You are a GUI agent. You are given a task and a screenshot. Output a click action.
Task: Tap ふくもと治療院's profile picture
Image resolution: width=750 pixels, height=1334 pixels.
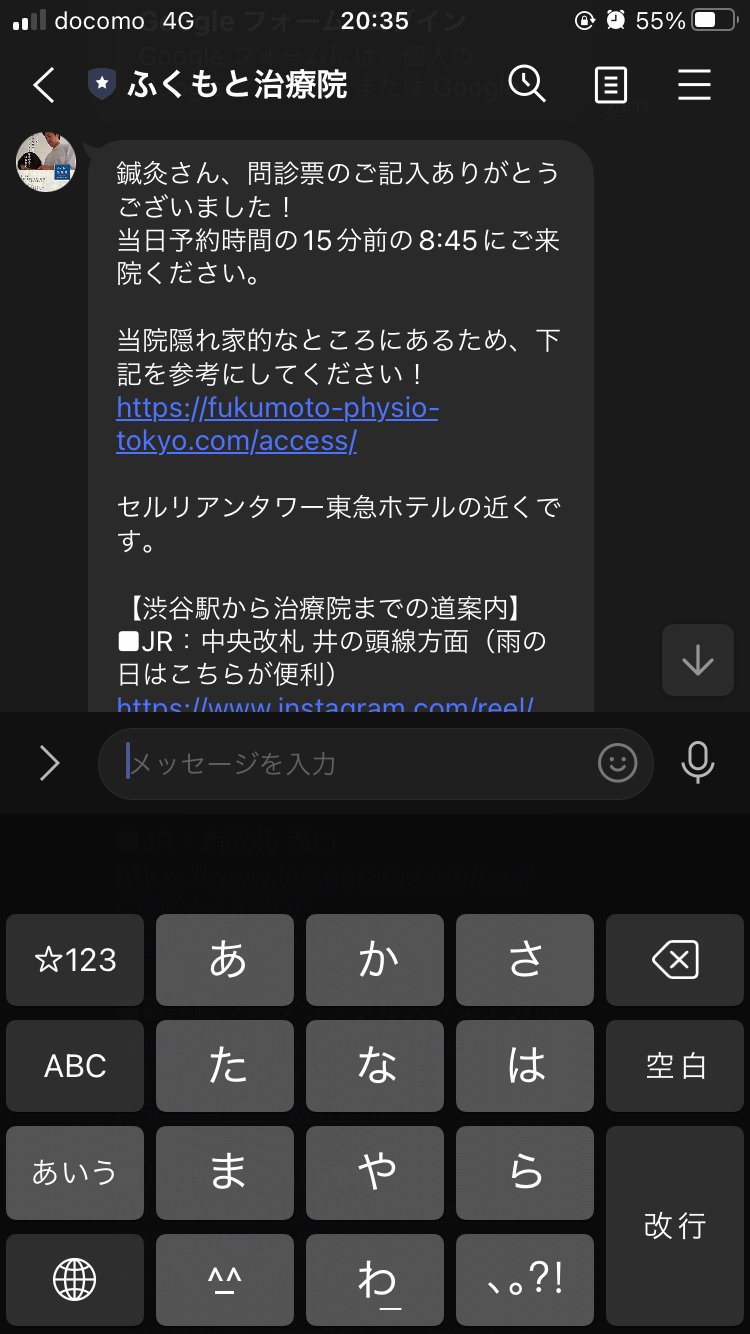pyautogui.click(x=46, y=161)
